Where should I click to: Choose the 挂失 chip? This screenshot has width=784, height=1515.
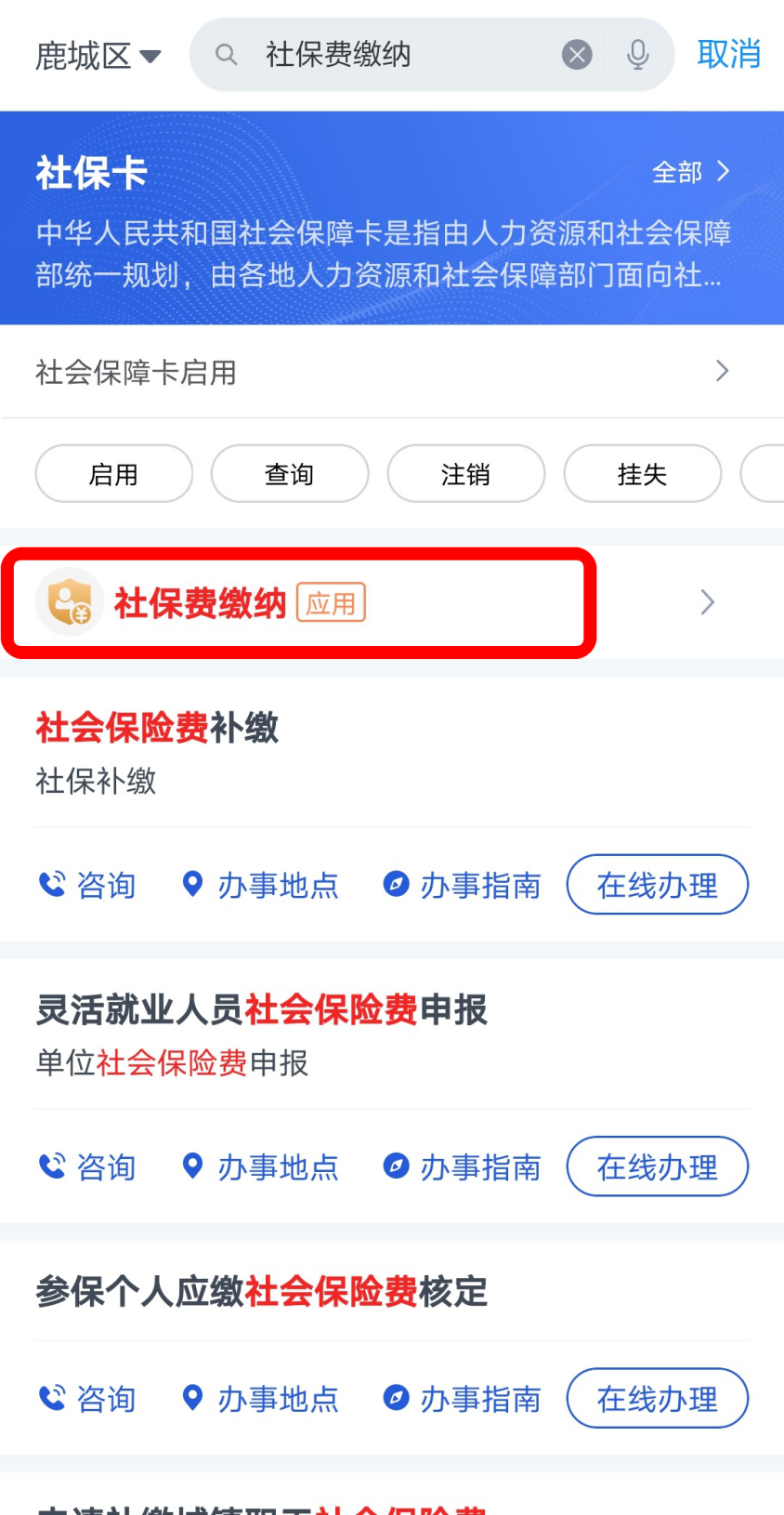(642, 474)
